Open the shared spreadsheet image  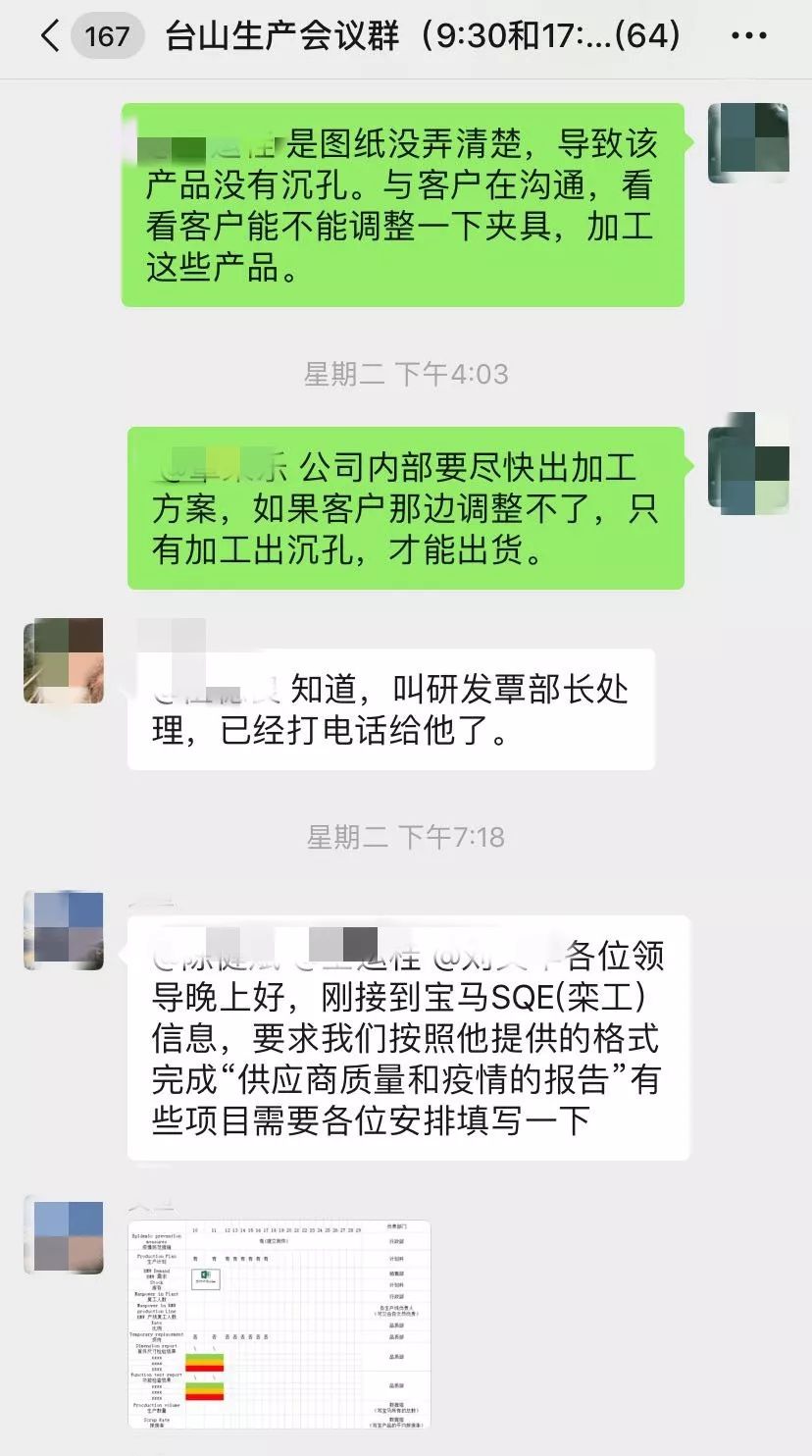[279, 1324]
